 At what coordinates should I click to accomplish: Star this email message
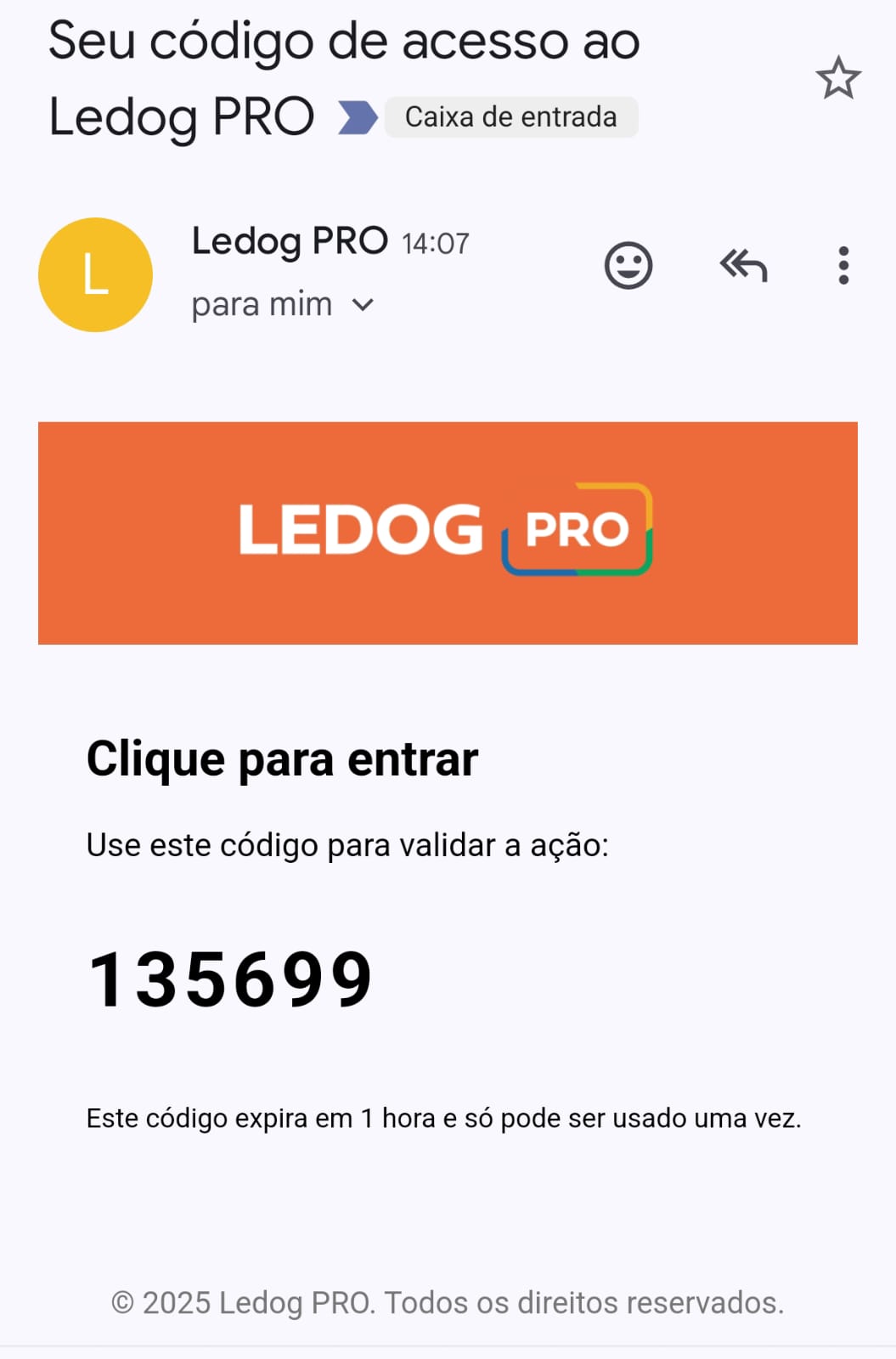click(839, 78)
